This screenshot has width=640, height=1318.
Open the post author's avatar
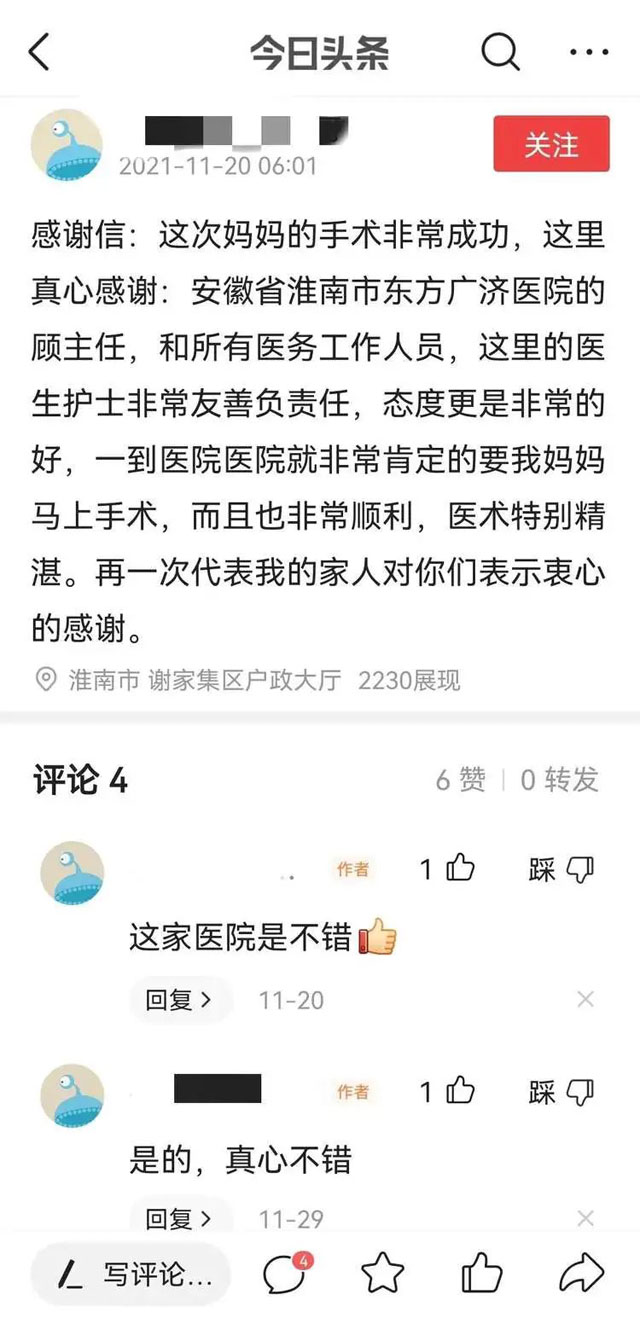[x=68, y=145]
